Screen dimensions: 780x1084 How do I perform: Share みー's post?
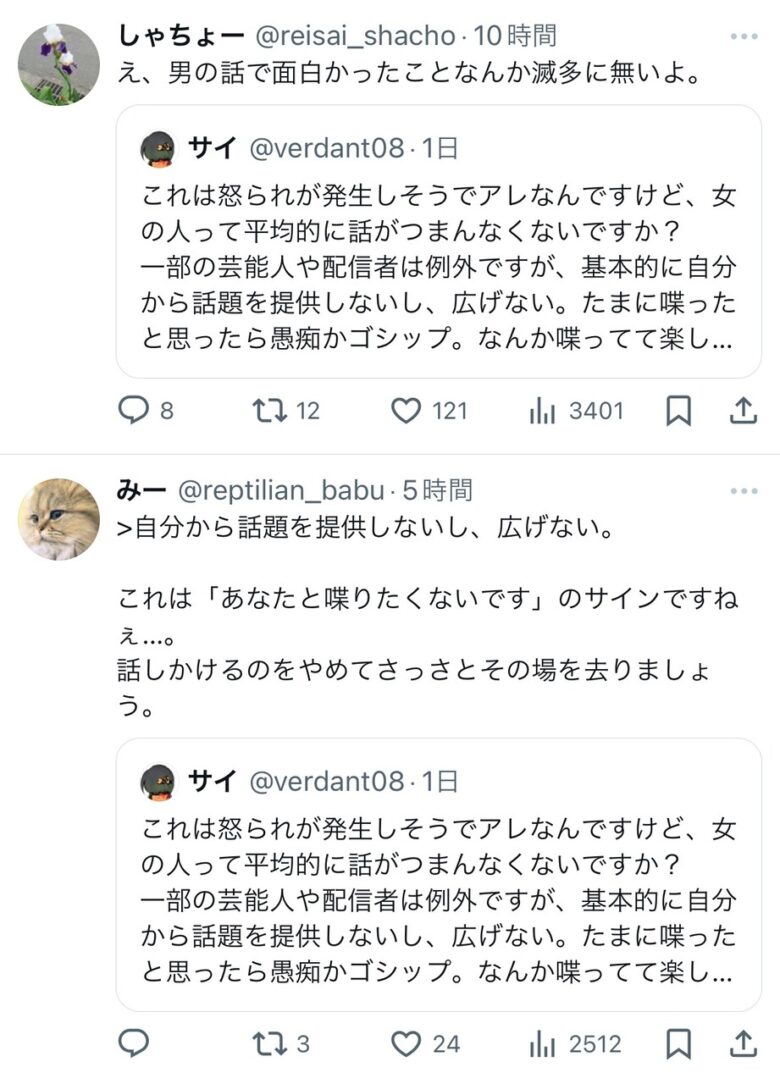coord(742,1044)
